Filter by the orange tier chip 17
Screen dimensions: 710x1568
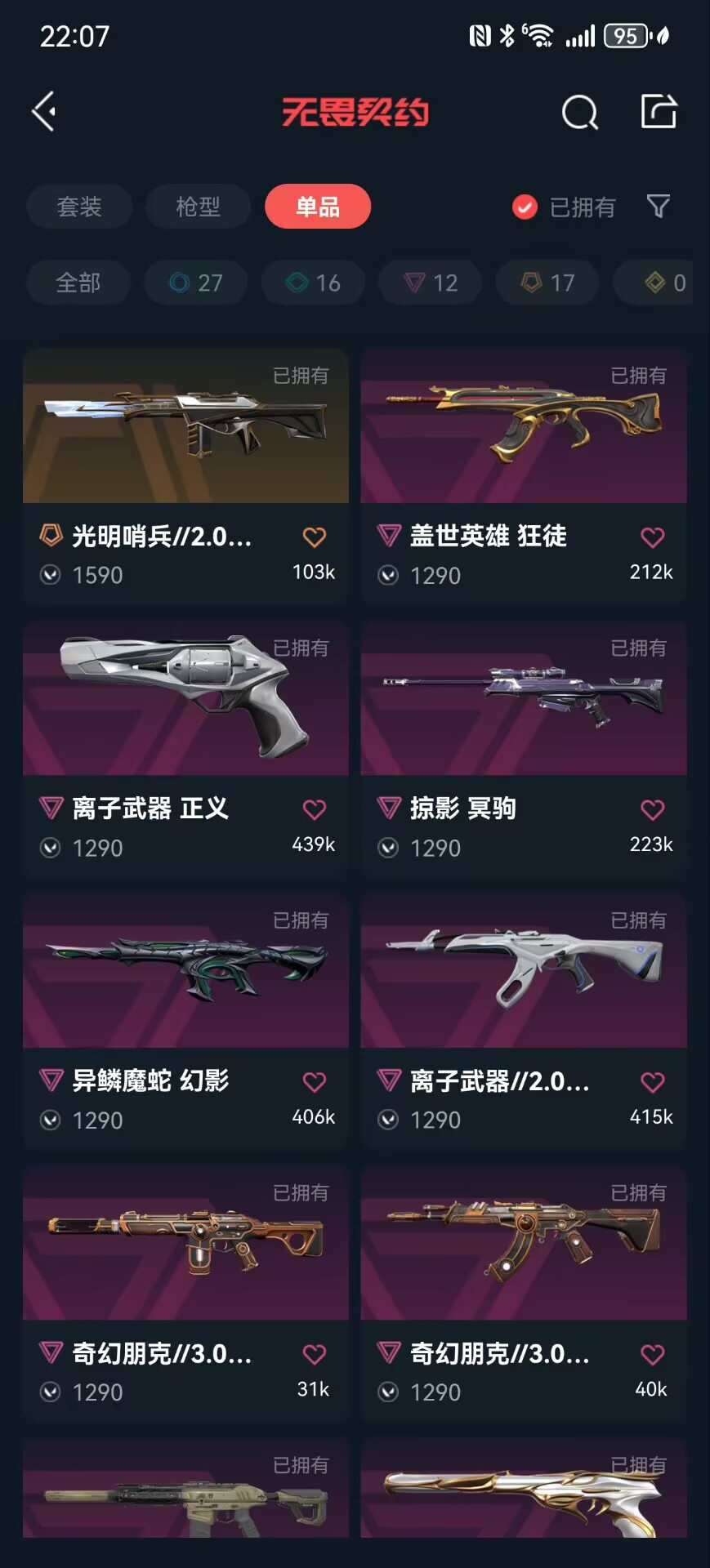(x=547, y=283)
